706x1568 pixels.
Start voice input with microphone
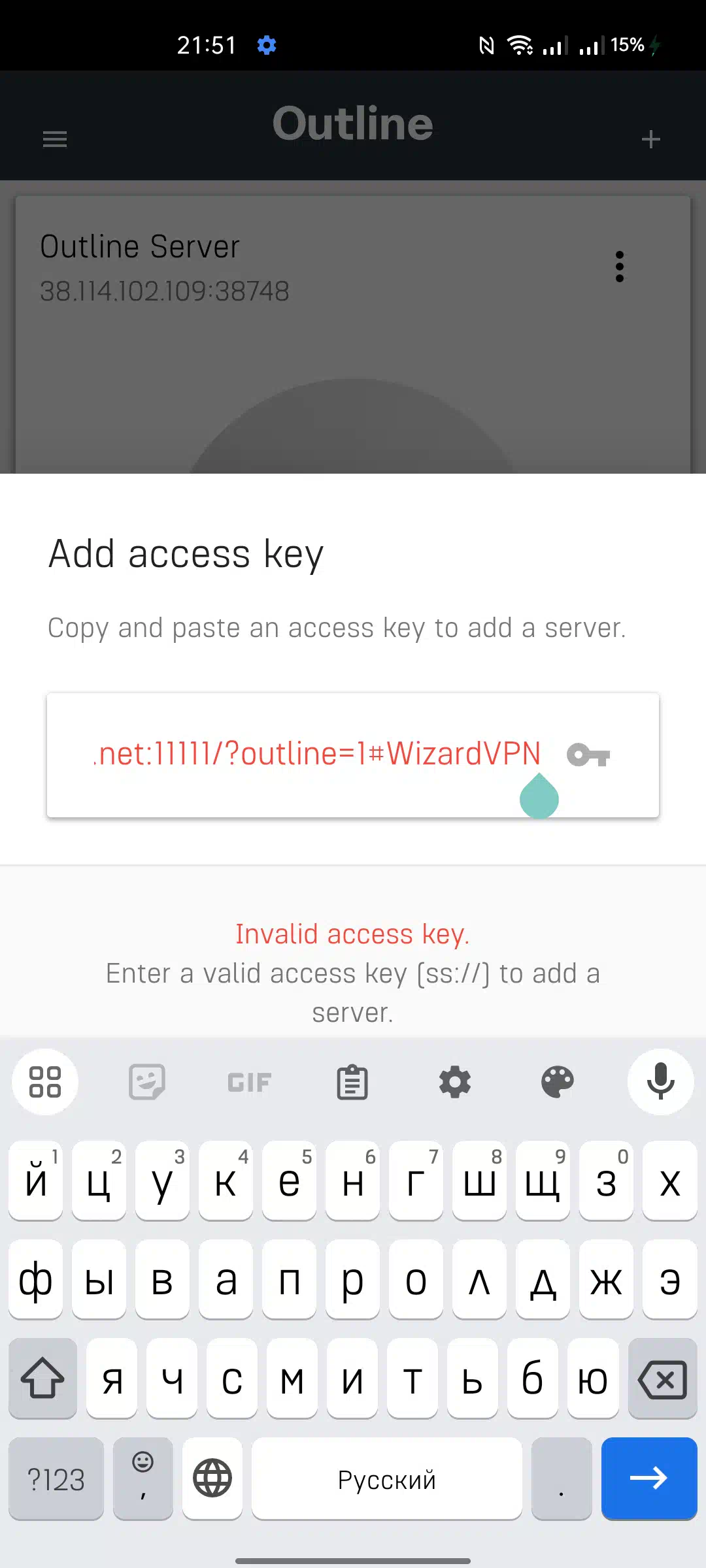(x=660, y=1082)
